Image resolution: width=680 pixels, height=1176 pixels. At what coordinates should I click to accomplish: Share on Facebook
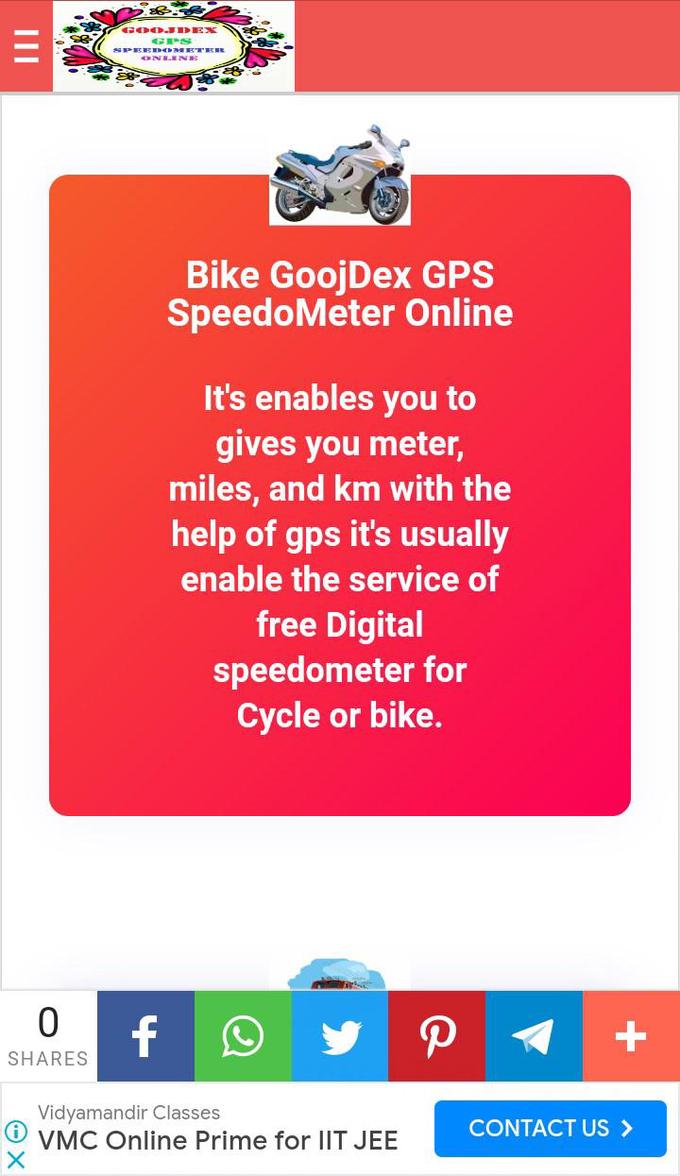(x=145, y=1036)
